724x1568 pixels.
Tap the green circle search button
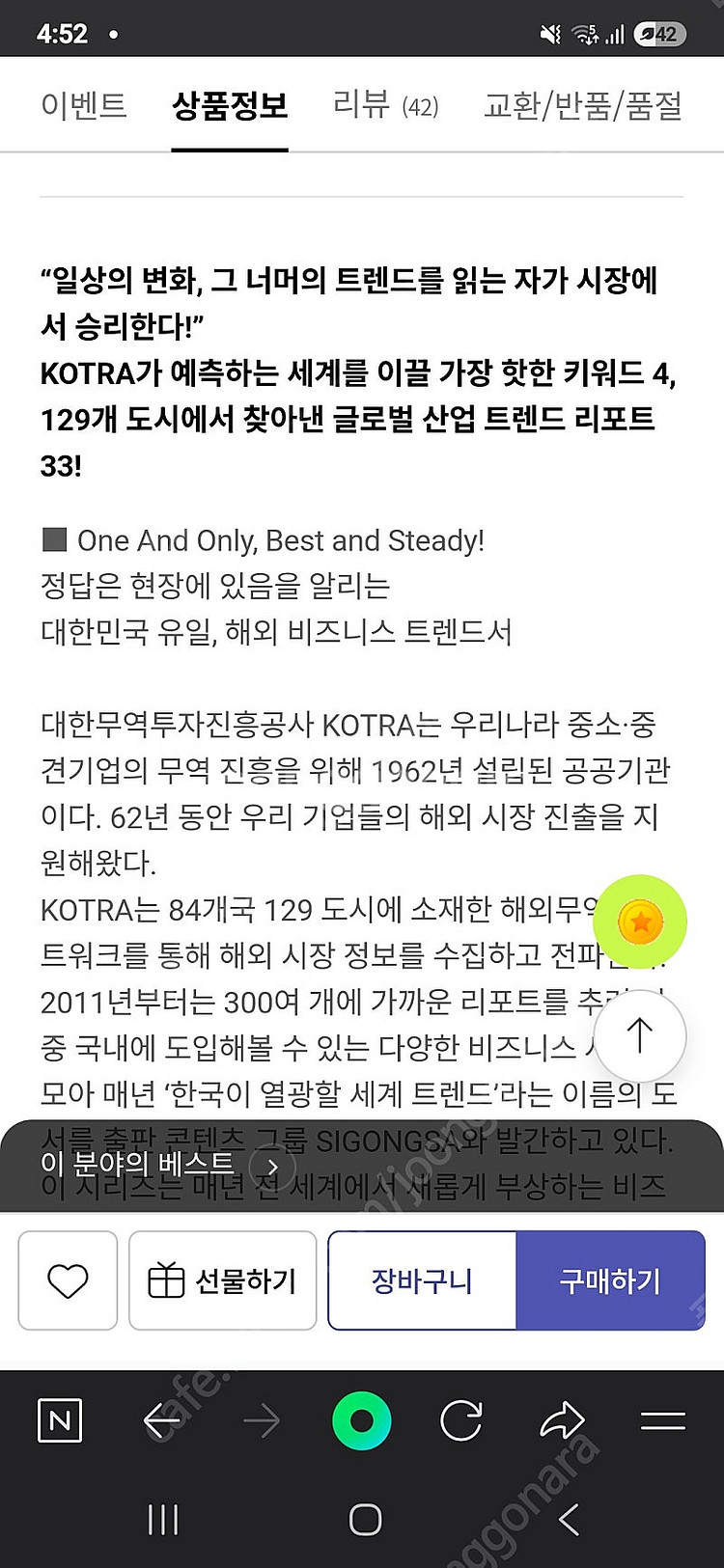click(362, 1420)
